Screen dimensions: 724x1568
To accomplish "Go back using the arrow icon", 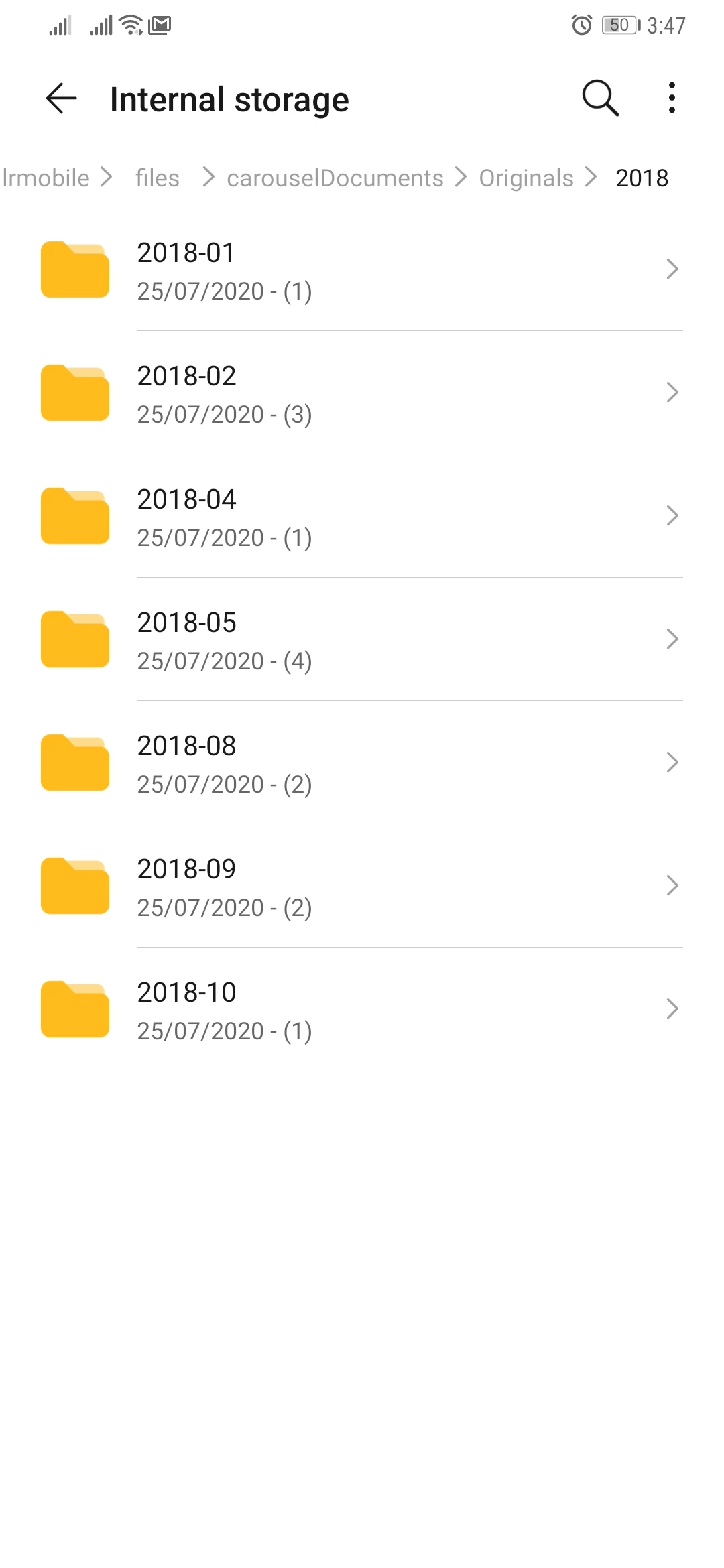I will coord(61,99).
